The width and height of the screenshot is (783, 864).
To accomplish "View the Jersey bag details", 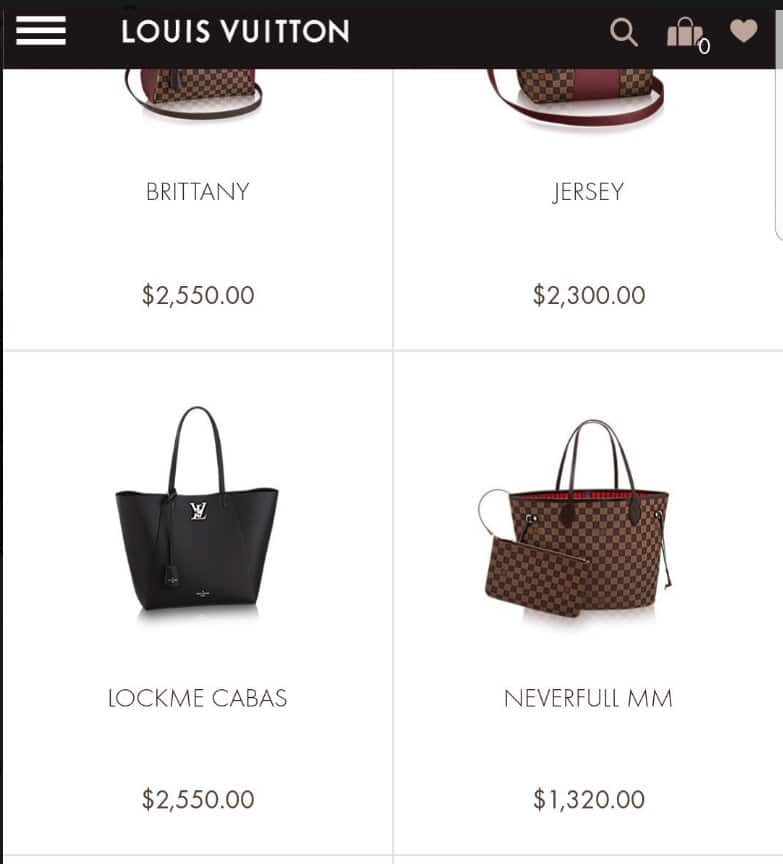I will pos(588,192).
